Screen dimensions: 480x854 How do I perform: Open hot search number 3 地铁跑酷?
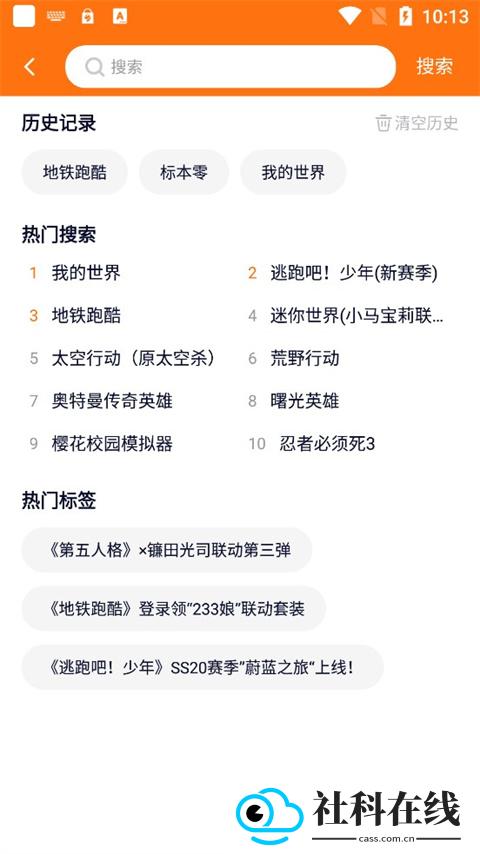coord(86,316)
